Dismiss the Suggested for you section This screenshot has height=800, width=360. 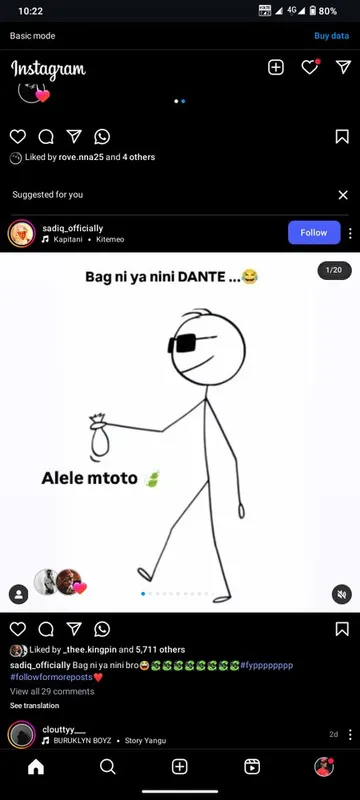(343, 195)
